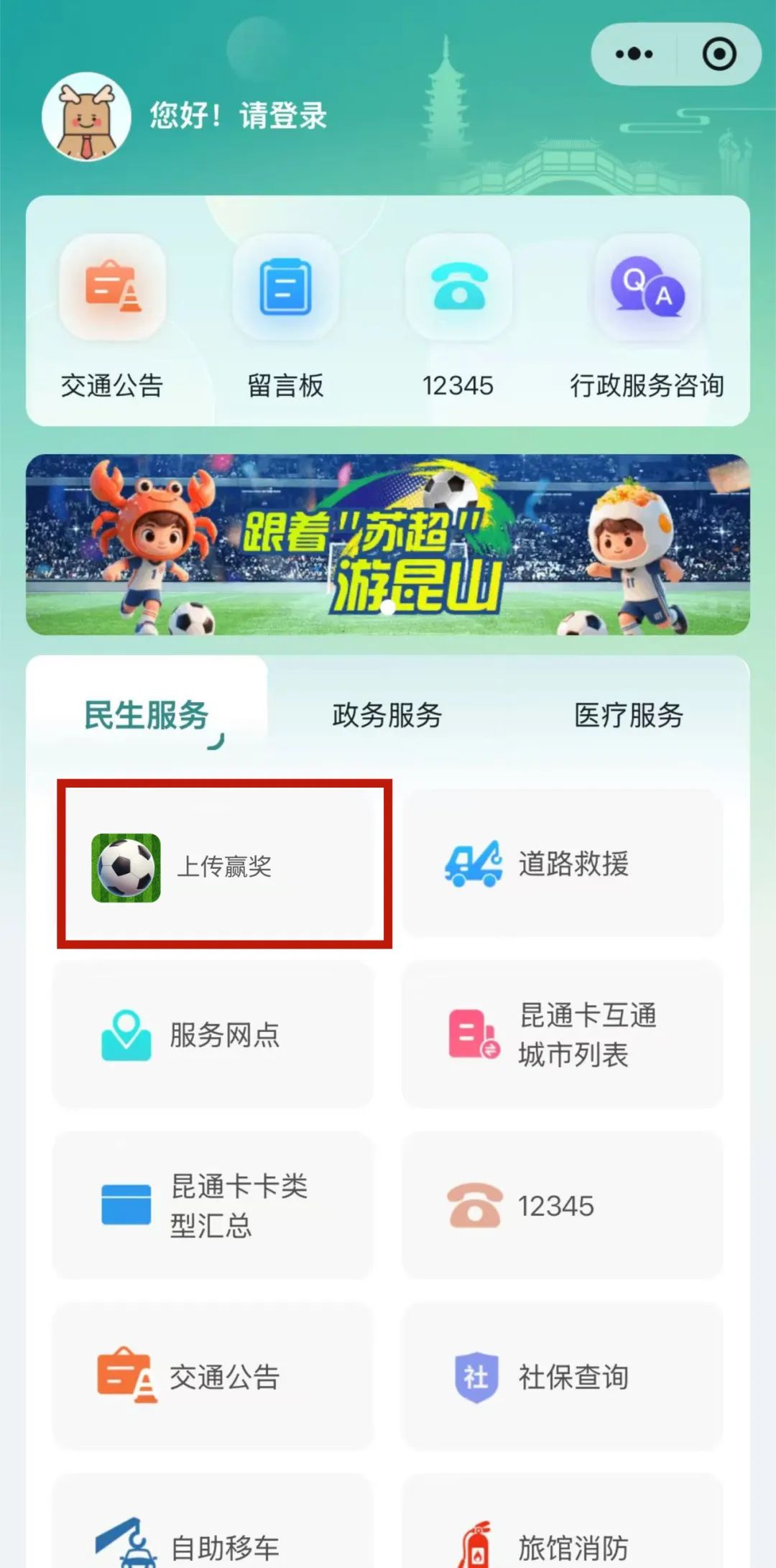The image size is (776, 1568).
Task: Open 昆通卡互通城市列表
Action: 562,1035
